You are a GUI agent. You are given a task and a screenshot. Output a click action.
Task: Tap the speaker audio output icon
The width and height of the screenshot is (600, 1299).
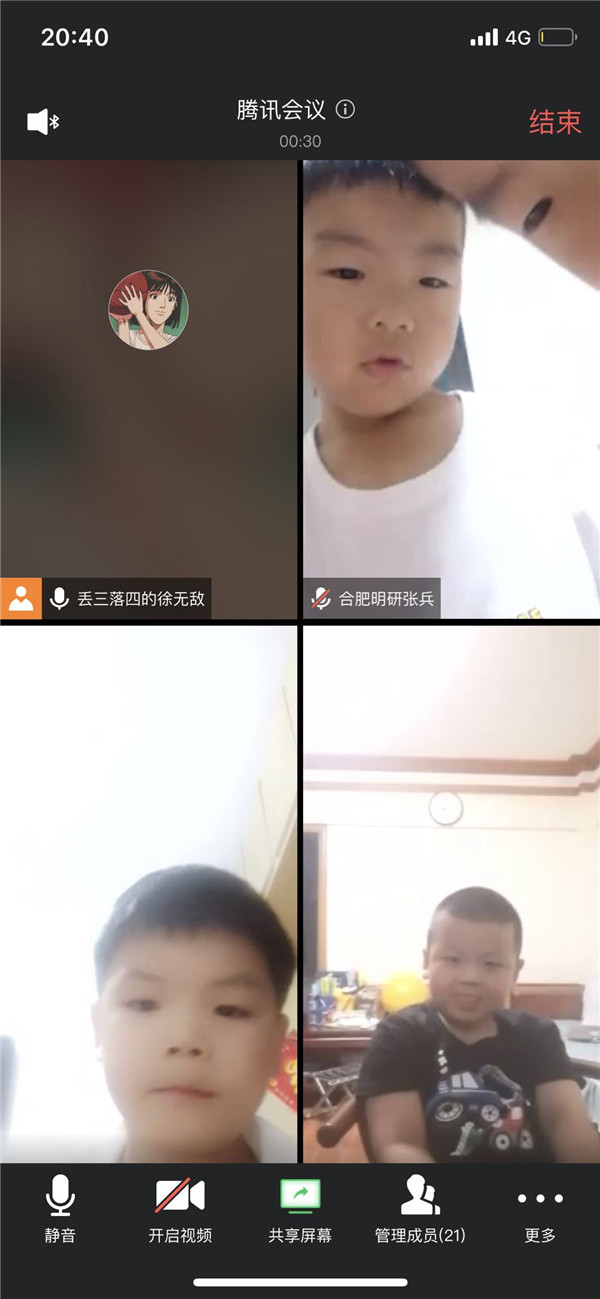tap(43, 122)
